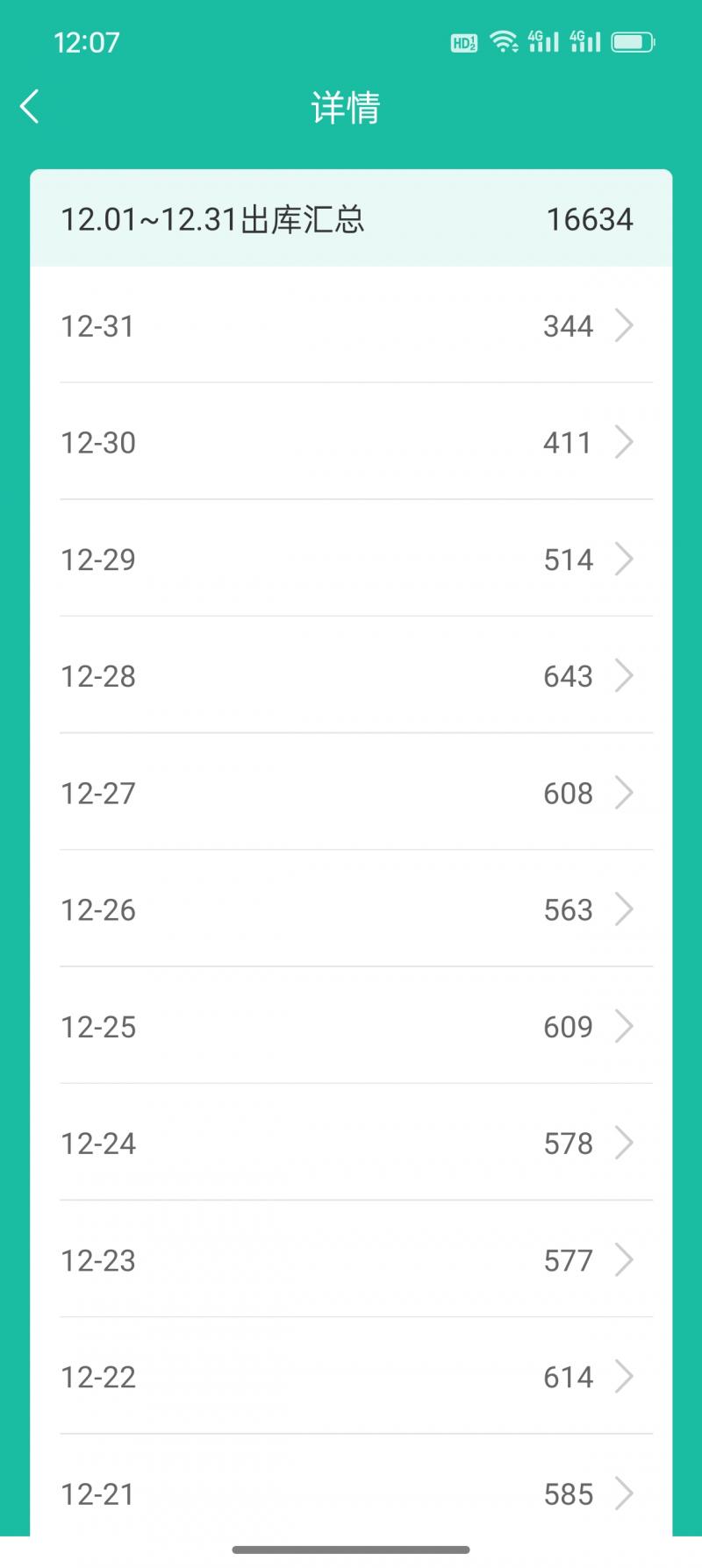Tap the 12-26 row showing 563
Viewport: 702px width, 1568px height.
click(x=351, y=909)
